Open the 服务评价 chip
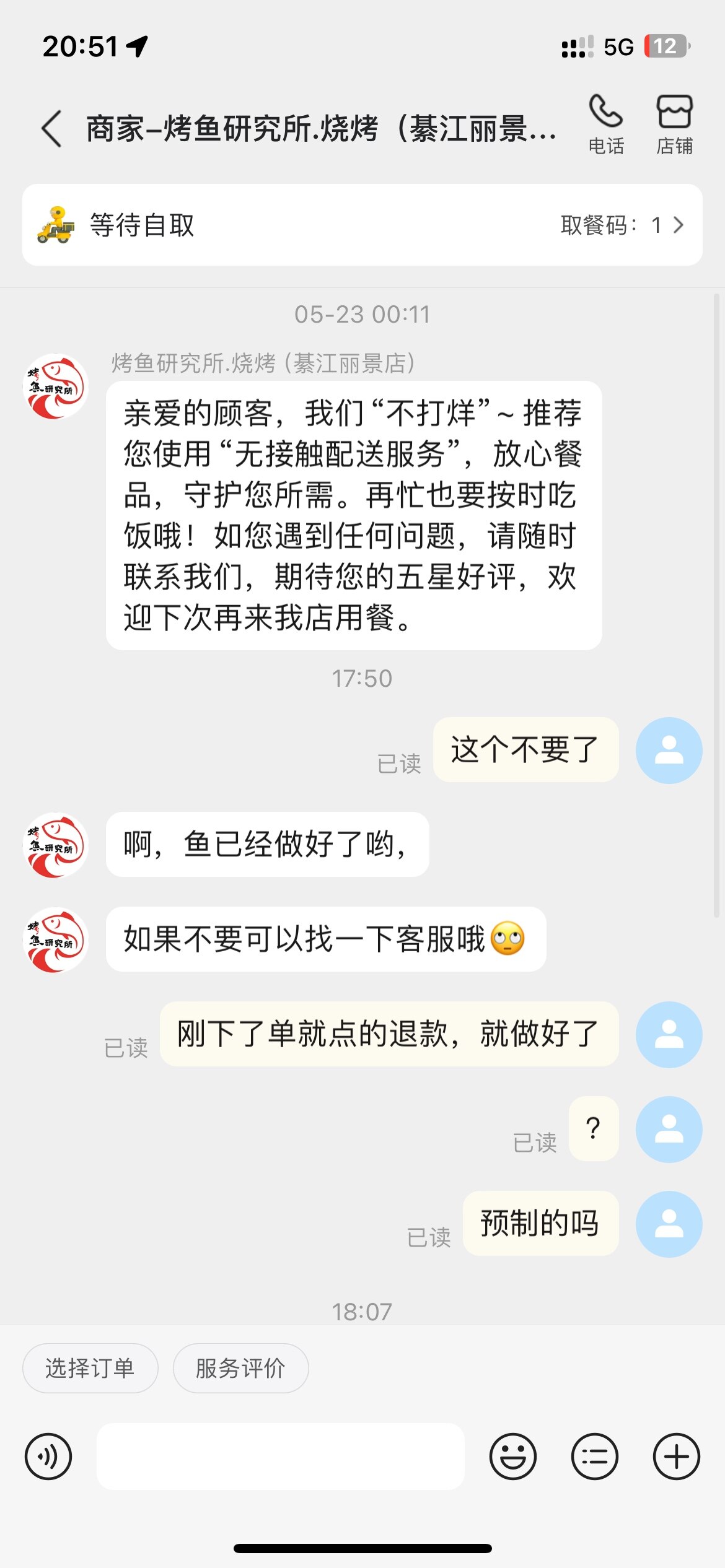The width and height of the screenshot is (725, 1568). point(240,1368)
